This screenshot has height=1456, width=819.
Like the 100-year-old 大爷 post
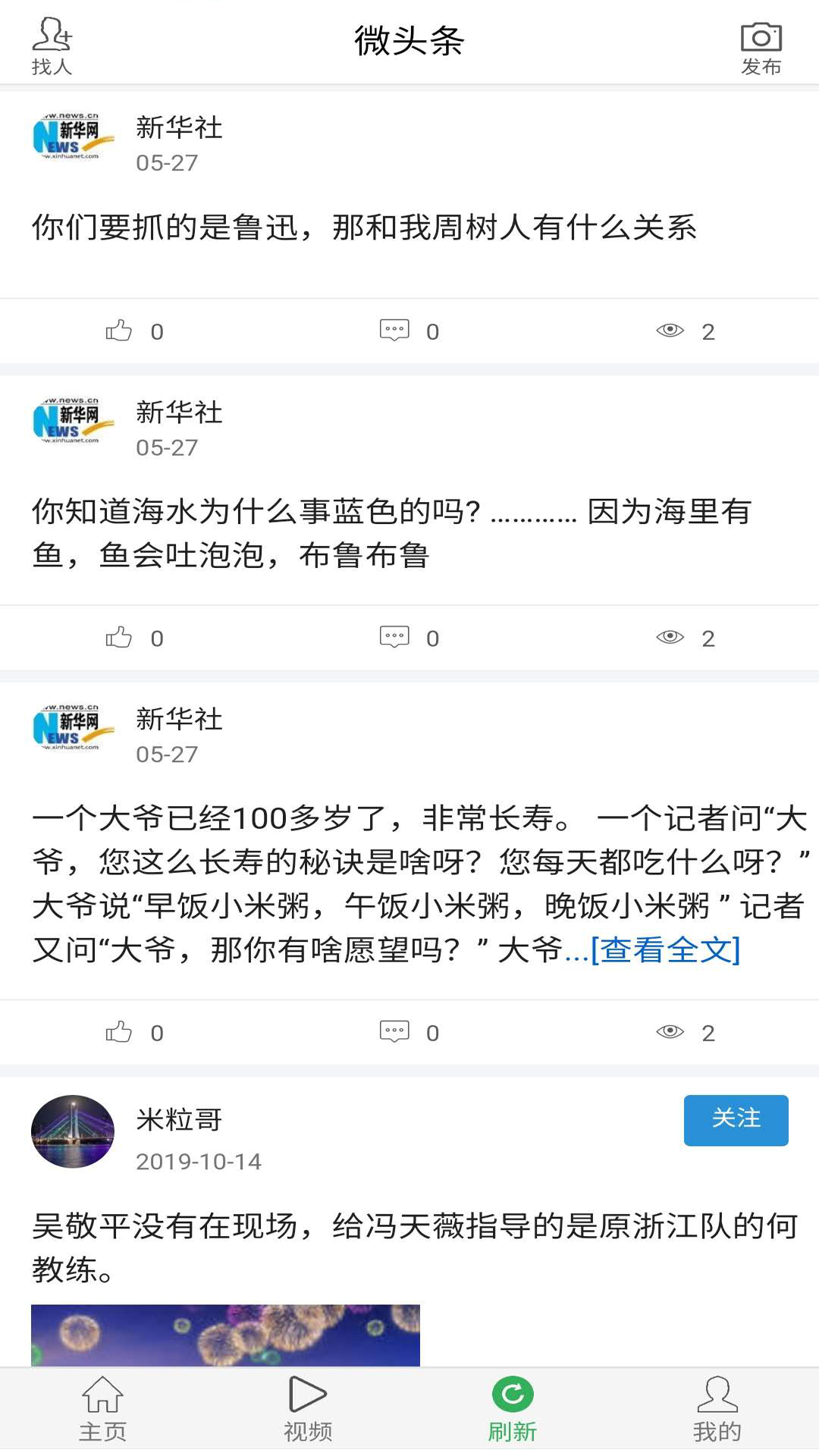point(119,1032)
